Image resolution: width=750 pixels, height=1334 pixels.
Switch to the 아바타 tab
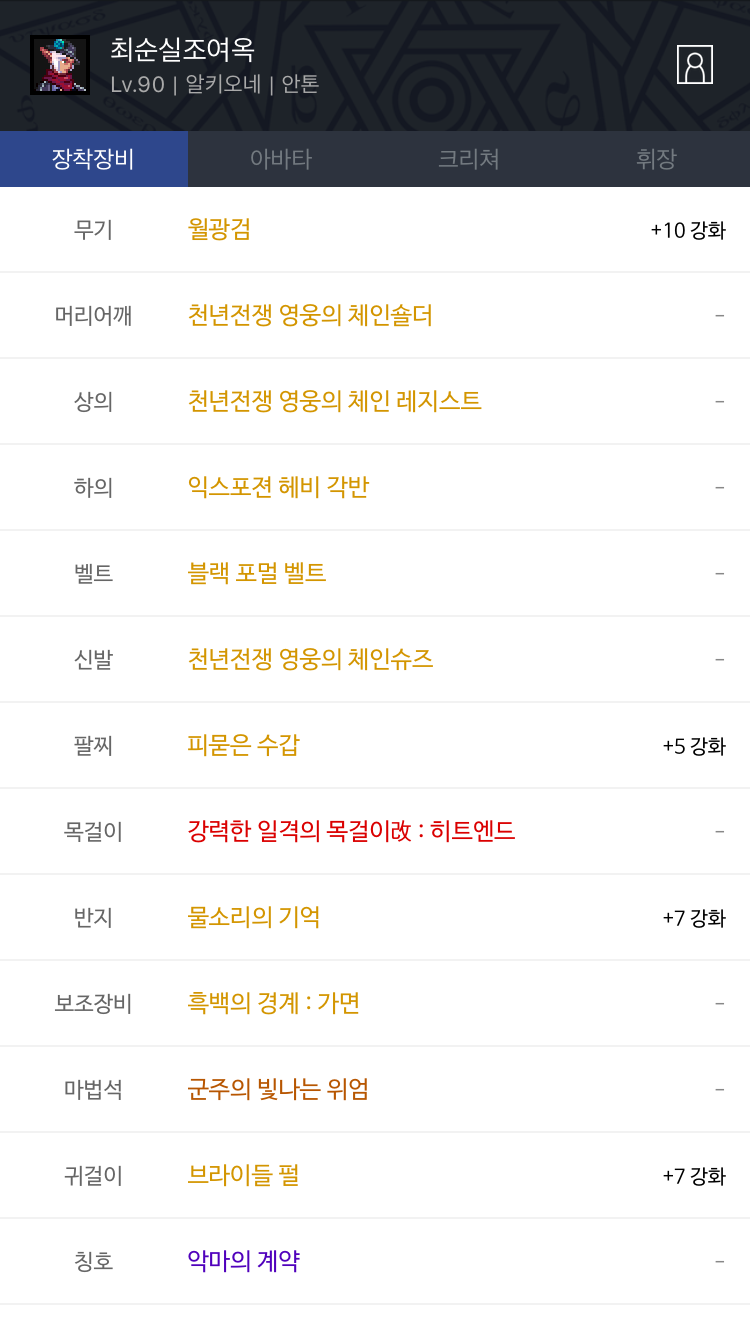click(281, 159)
